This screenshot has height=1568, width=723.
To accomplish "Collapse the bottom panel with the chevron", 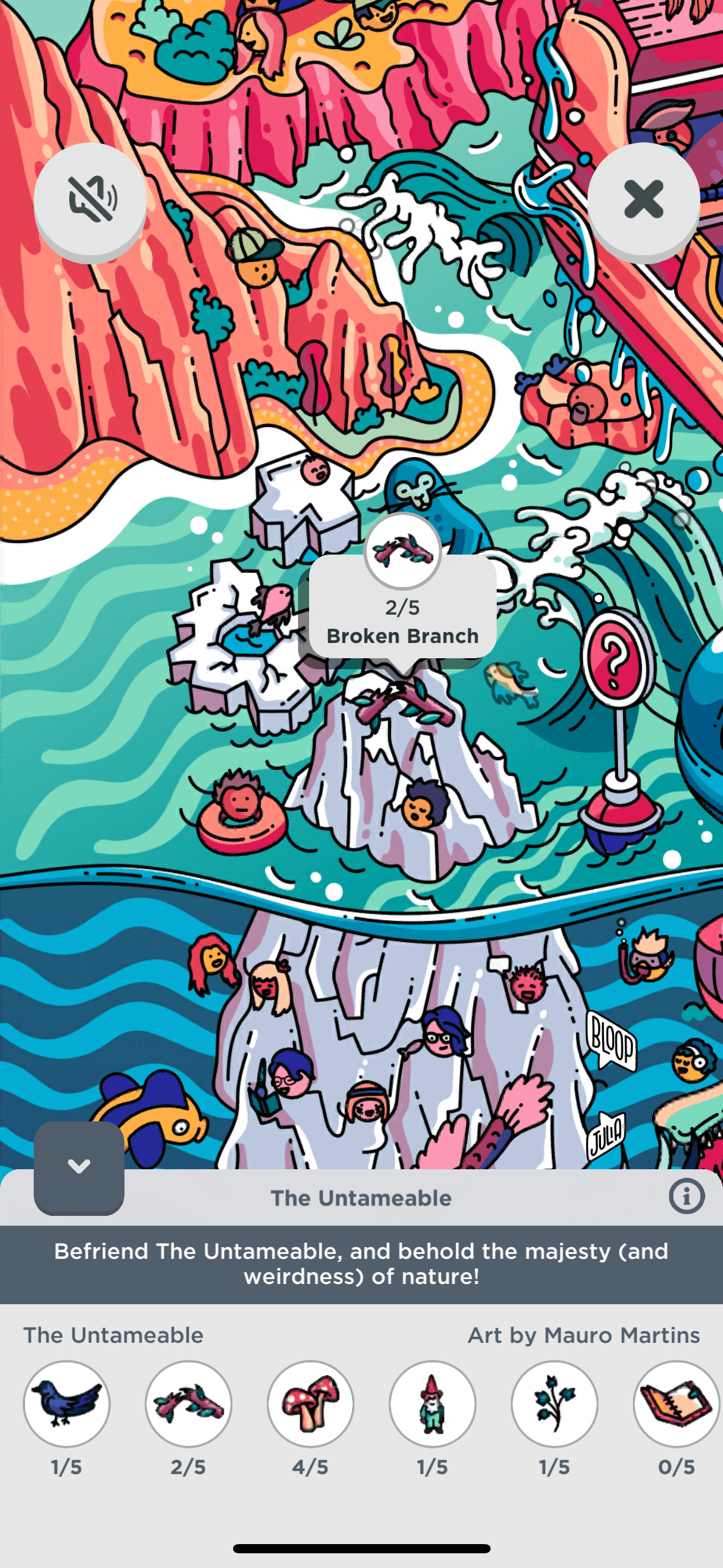I will [x=79, y=1166].
